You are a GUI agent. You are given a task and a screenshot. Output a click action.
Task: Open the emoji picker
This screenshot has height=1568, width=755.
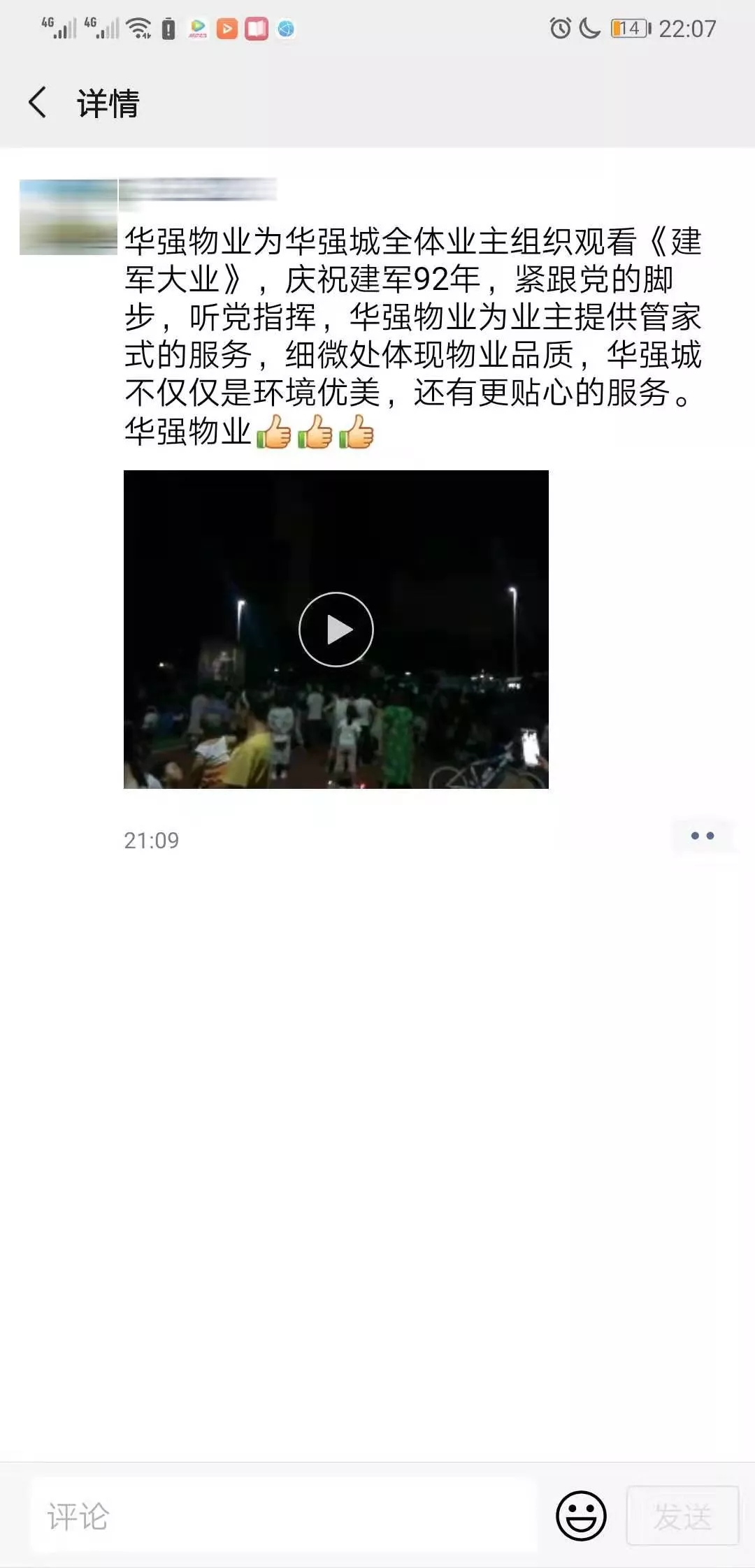pyautogui.click(x=581, y=1516)
